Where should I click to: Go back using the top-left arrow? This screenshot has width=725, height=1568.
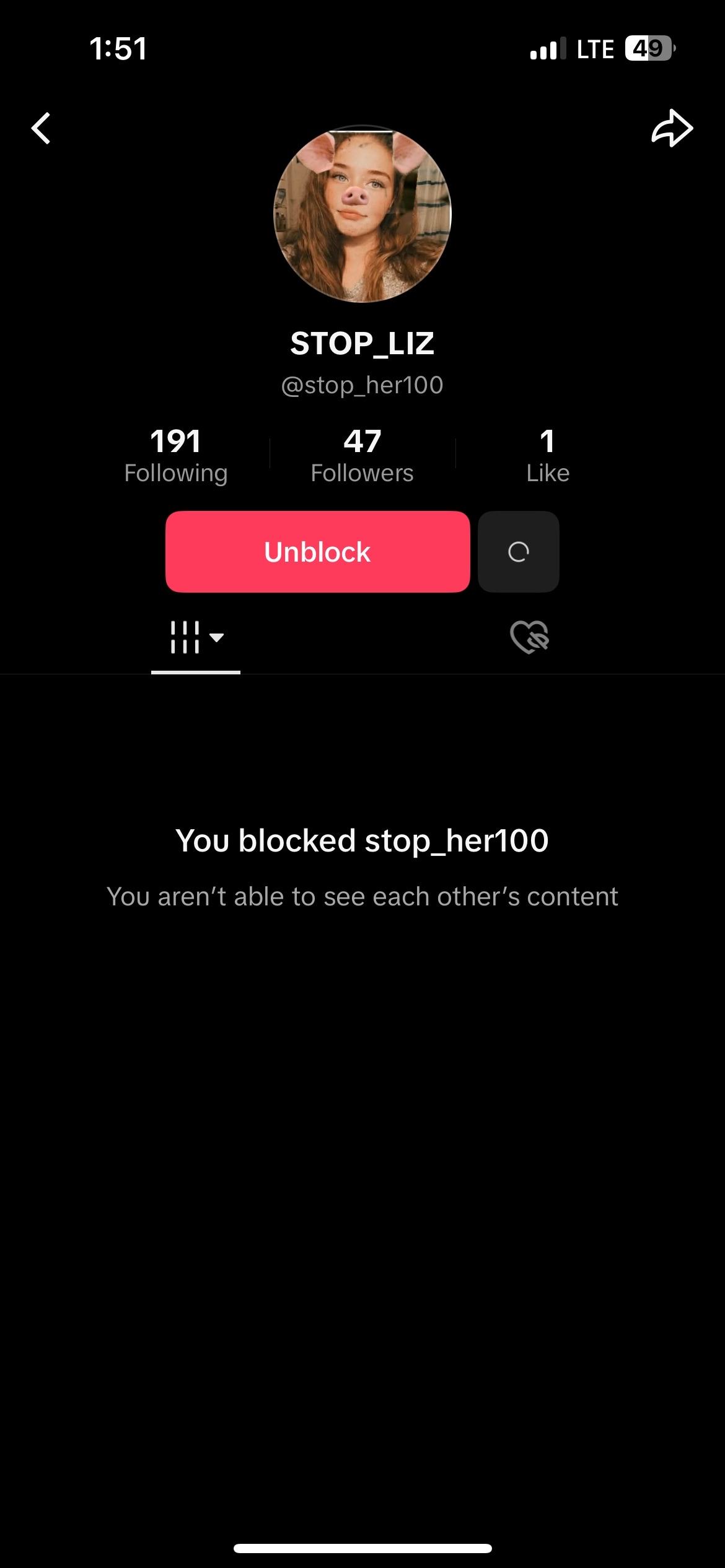[x=41, y=128]
